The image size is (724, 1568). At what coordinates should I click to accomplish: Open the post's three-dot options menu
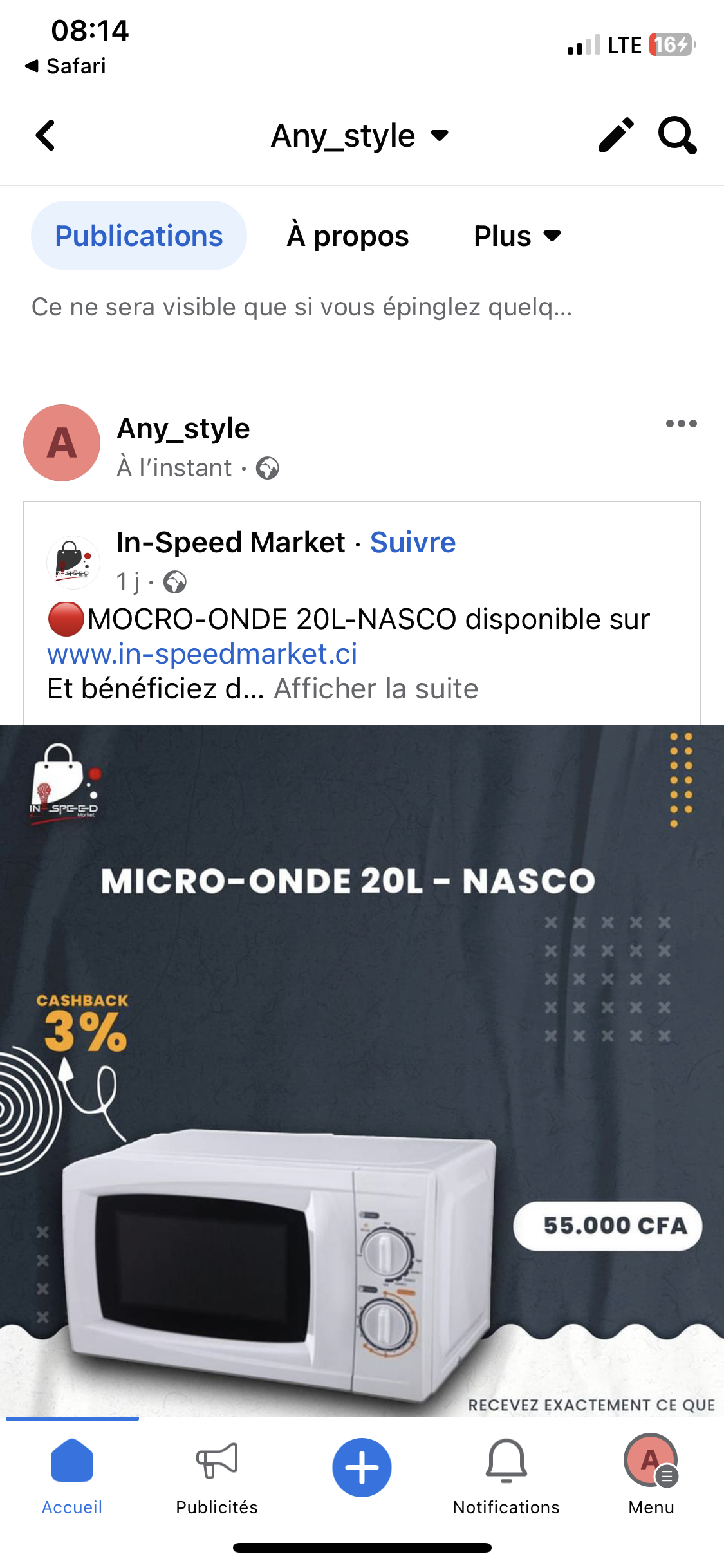coord(681,424)
